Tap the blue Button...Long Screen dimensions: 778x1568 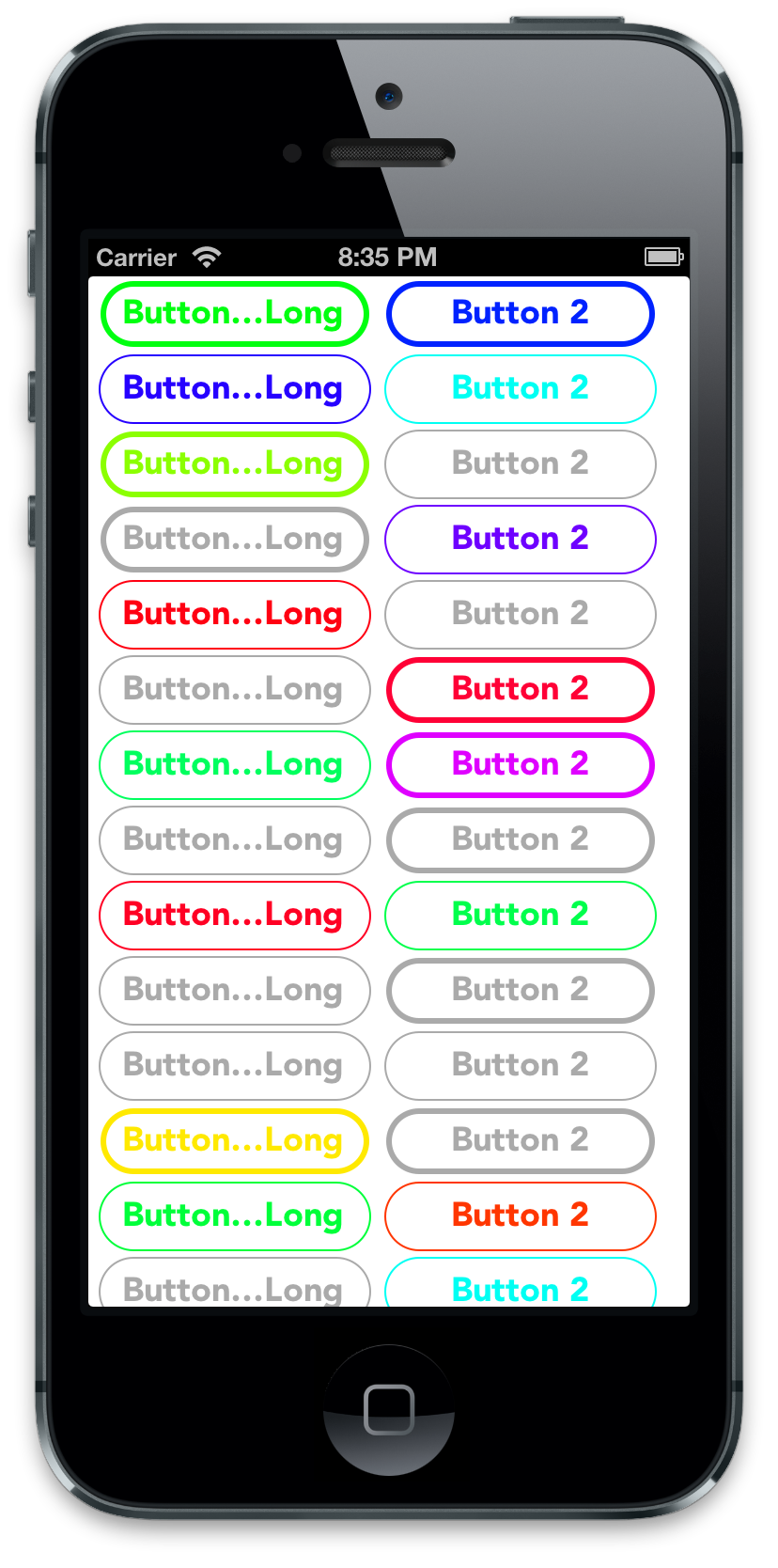click(x=234, y=388)
